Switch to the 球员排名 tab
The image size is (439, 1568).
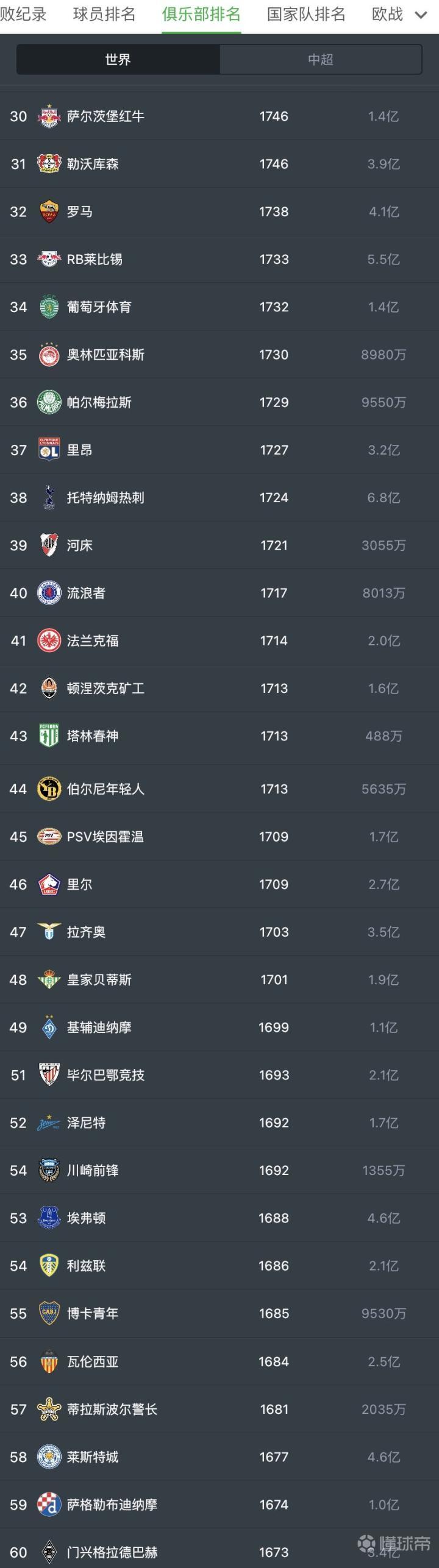pyautogui.click(x=104, y=15)
